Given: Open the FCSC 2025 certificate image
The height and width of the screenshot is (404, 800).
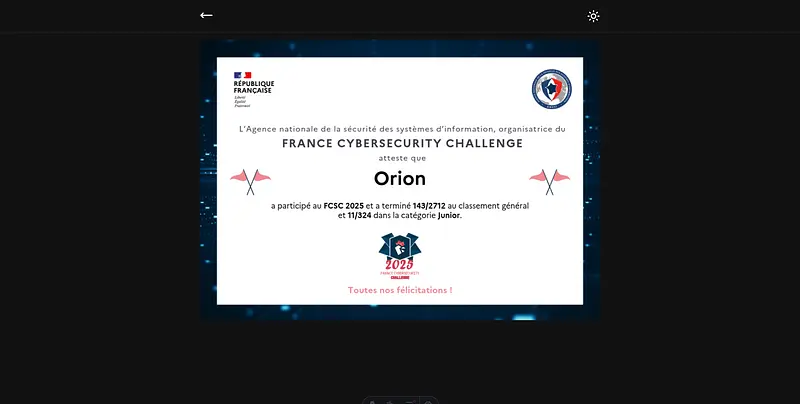Looking at the screenshot, I should [x=400, y=180].
